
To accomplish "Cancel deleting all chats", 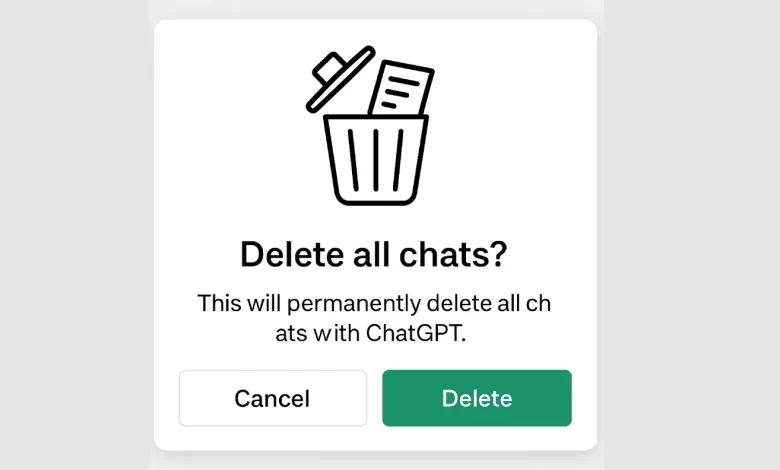I will tap(272, 398).
